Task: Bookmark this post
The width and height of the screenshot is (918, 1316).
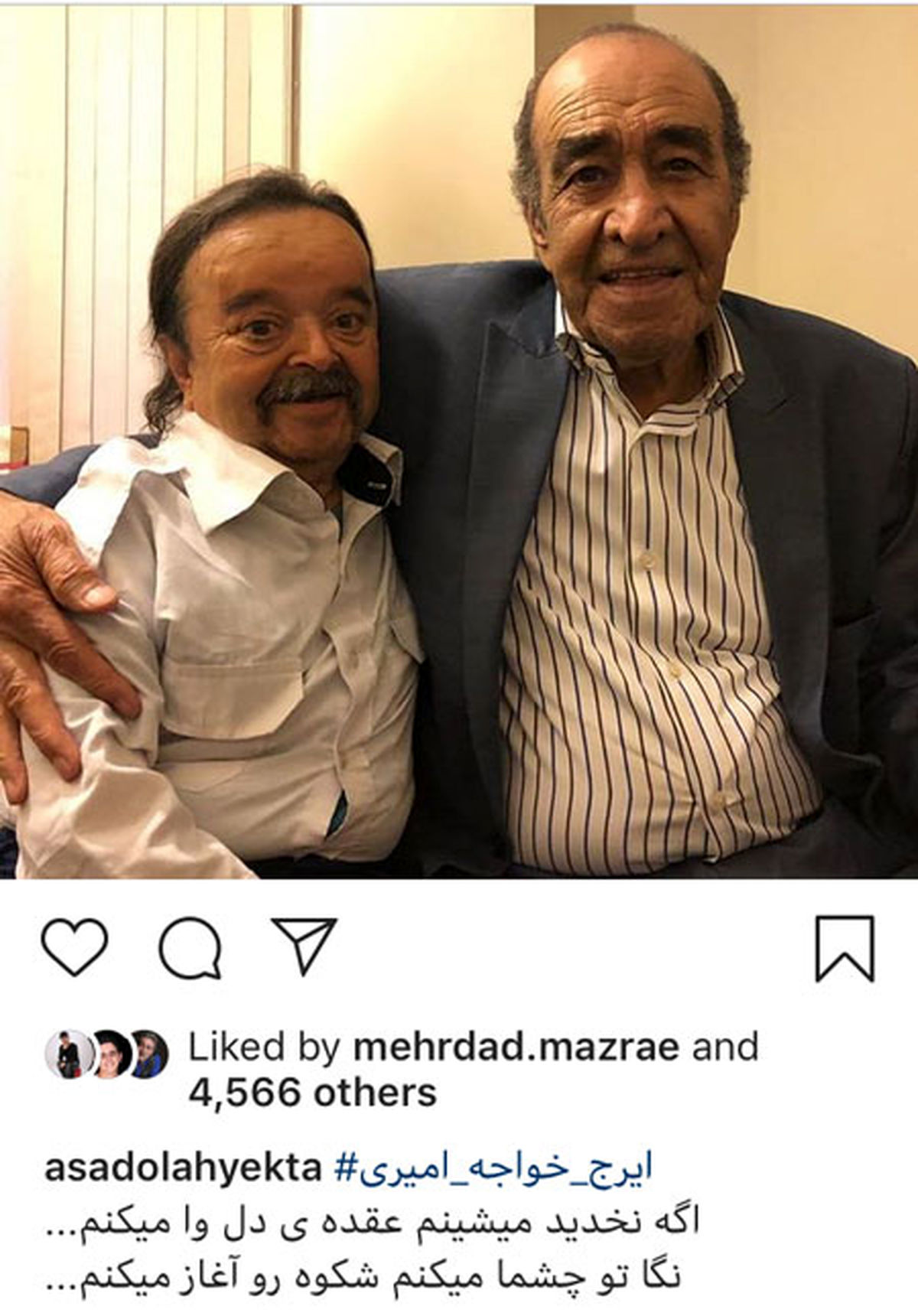Action: click(845, 948)
